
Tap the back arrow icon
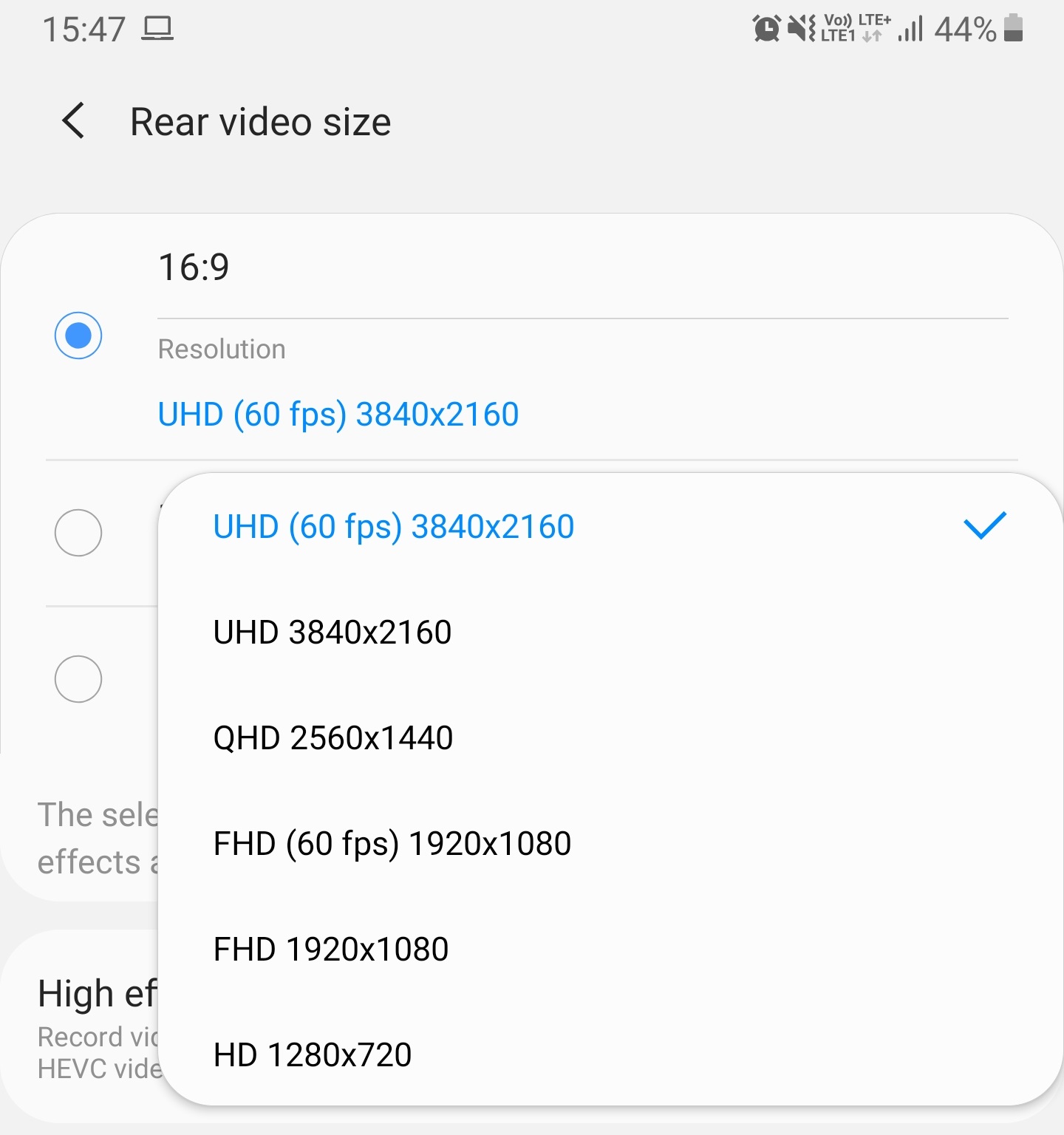pyautogui.click(x=73, y=121)
